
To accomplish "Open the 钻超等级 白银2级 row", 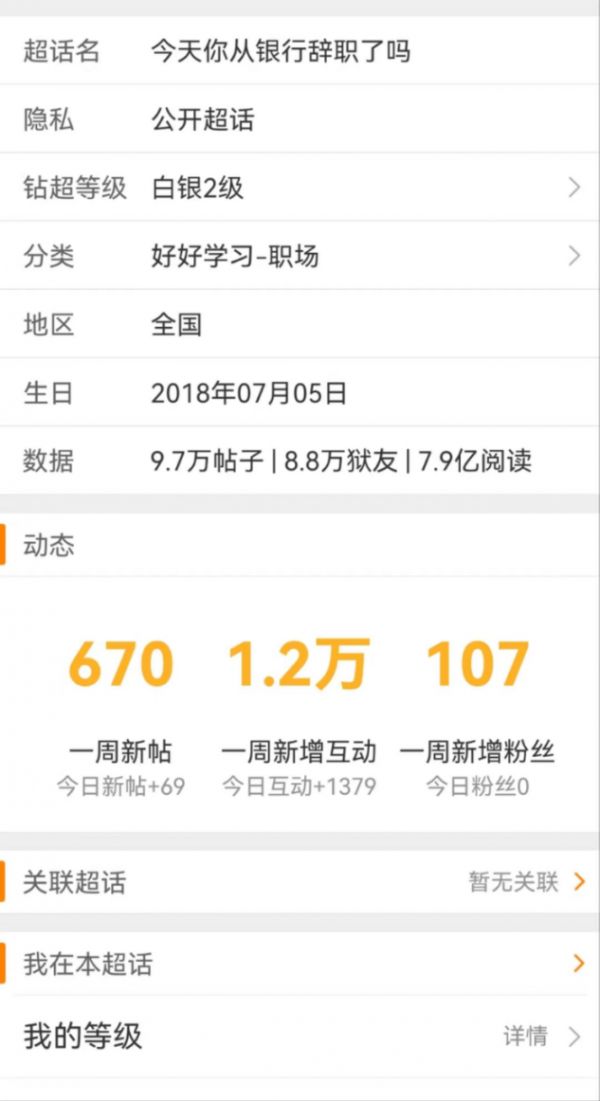I will coord(300,187).
